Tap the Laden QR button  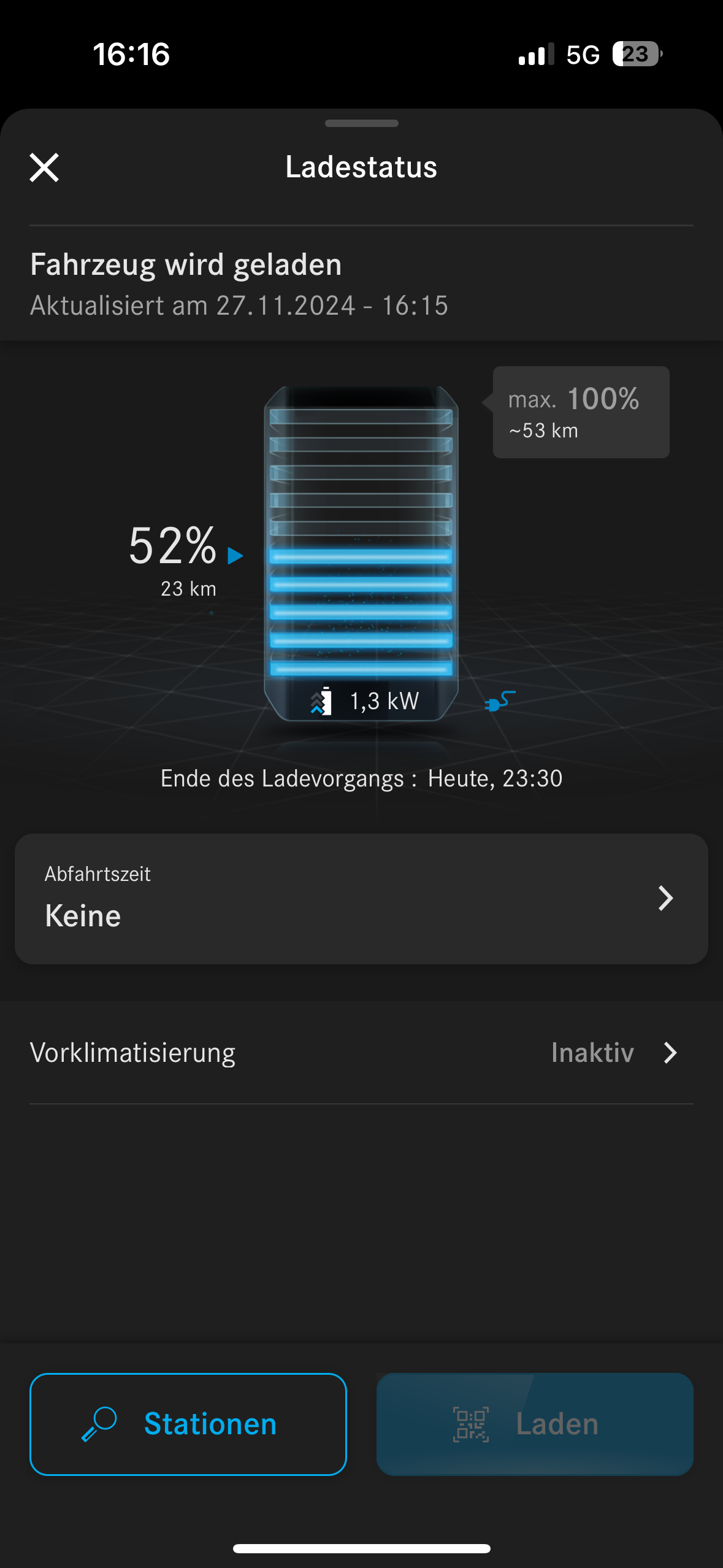535,1424
